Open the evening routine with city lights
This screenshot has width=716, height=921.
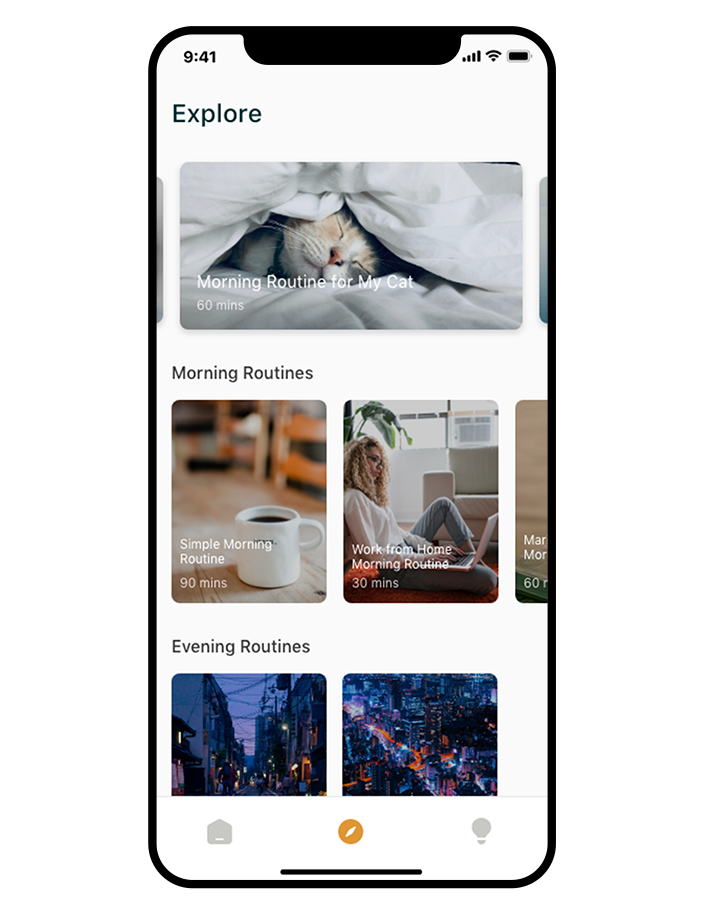(x=419, y=733)
